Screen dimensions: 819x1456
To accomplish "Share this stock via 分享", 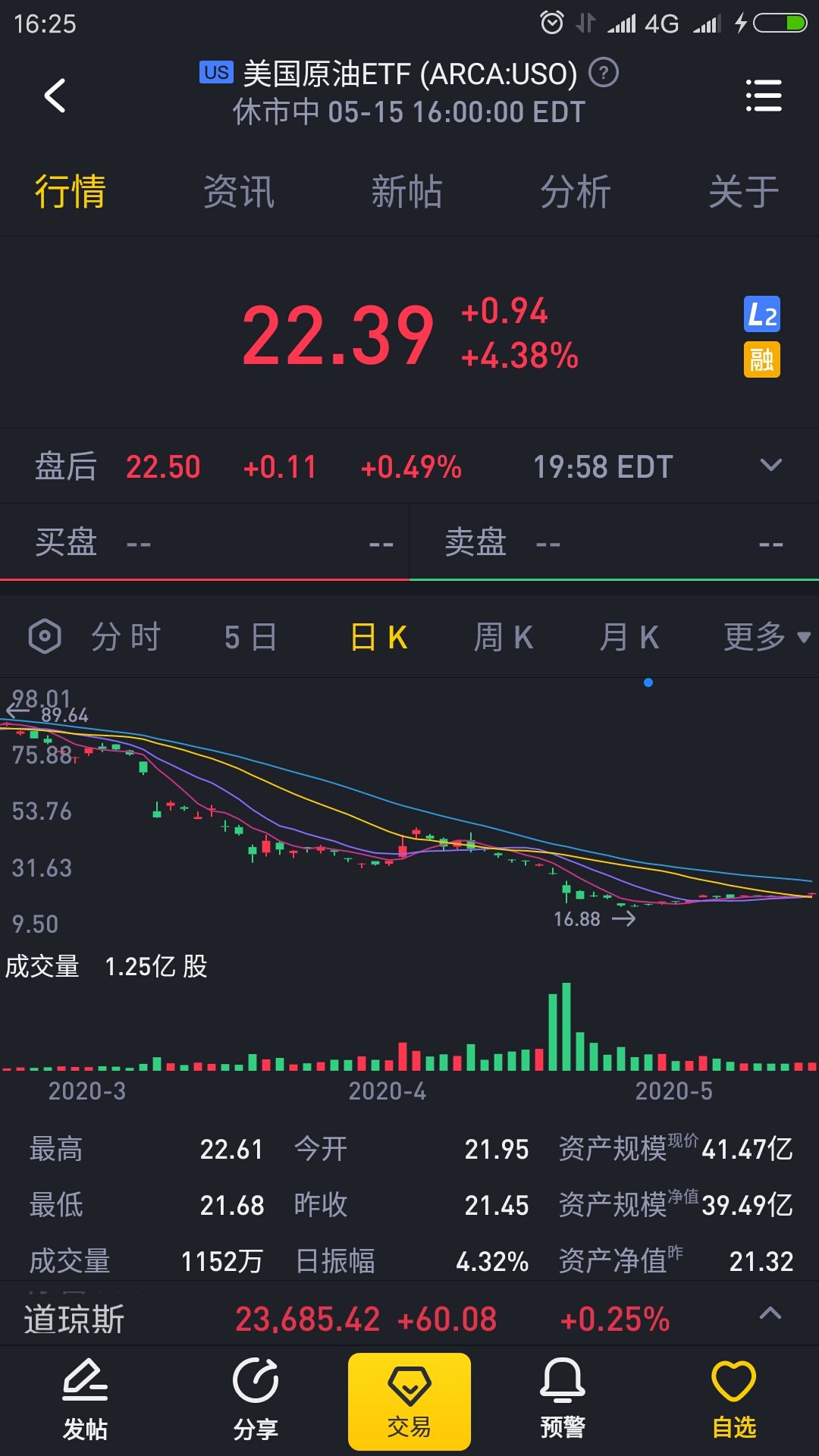I will click(x=256, y=1400).
